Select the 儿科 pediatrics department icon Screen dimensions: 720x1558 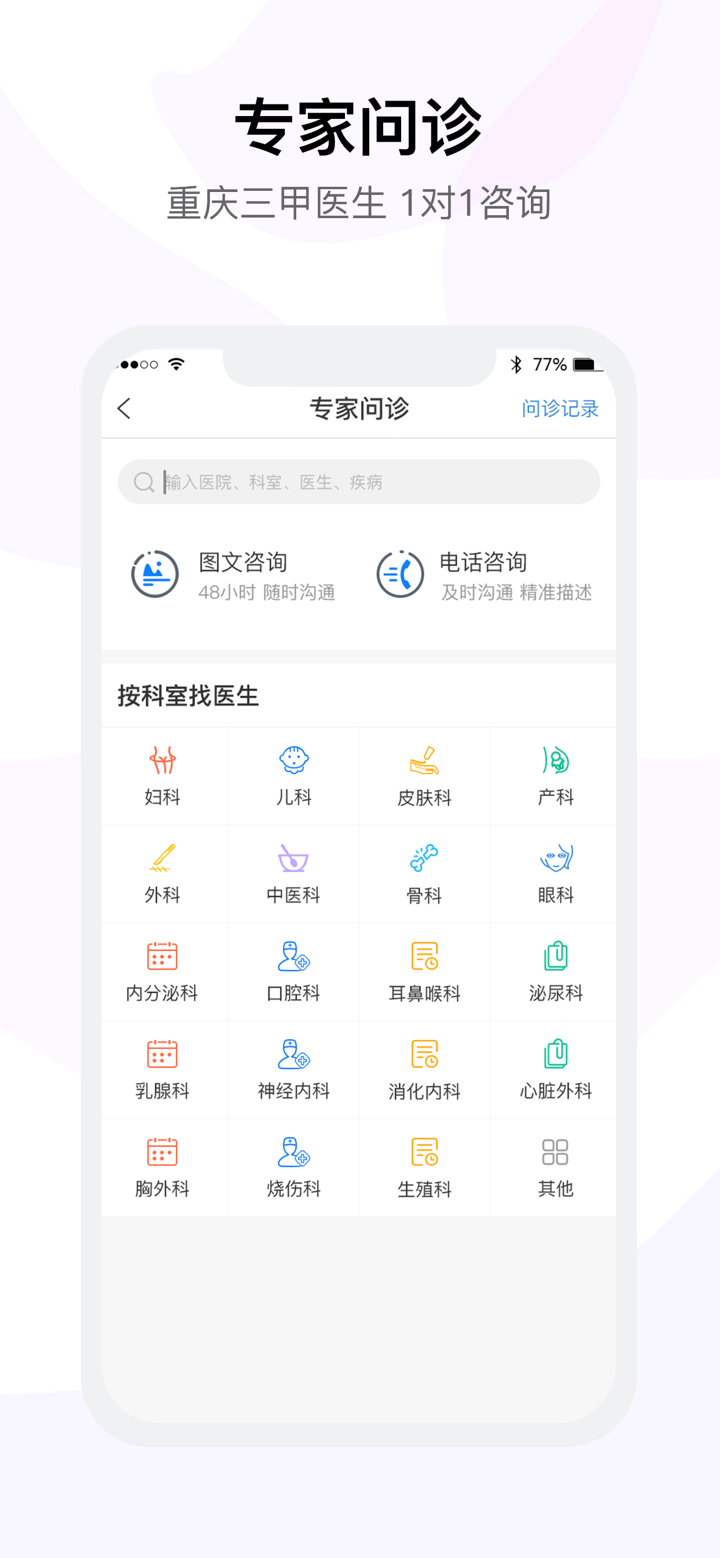293,762
